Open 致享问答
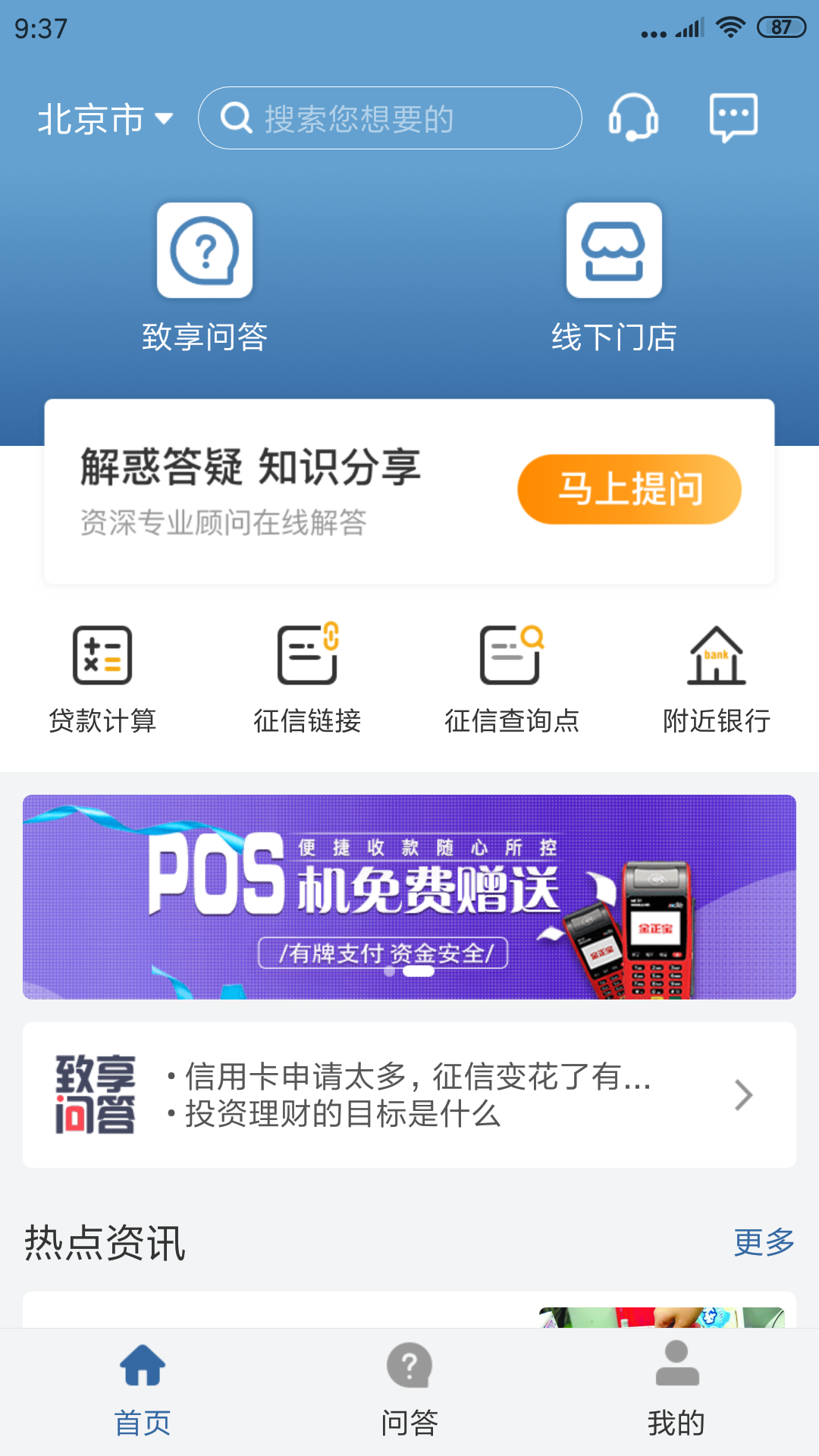 coord(205,277)
